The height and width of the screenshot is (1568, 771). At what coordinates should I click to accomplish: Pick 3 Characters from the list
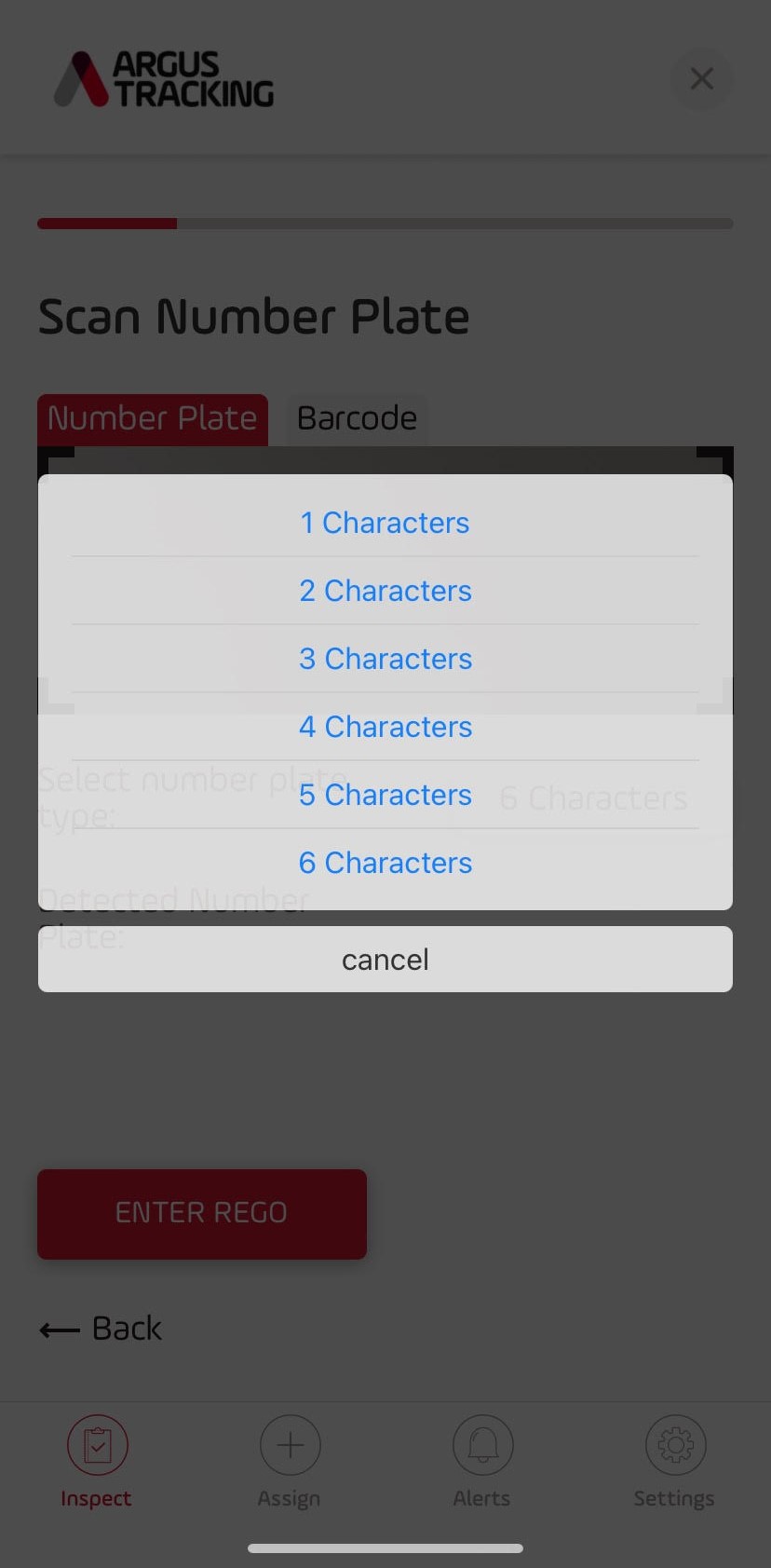click(385, 659)
